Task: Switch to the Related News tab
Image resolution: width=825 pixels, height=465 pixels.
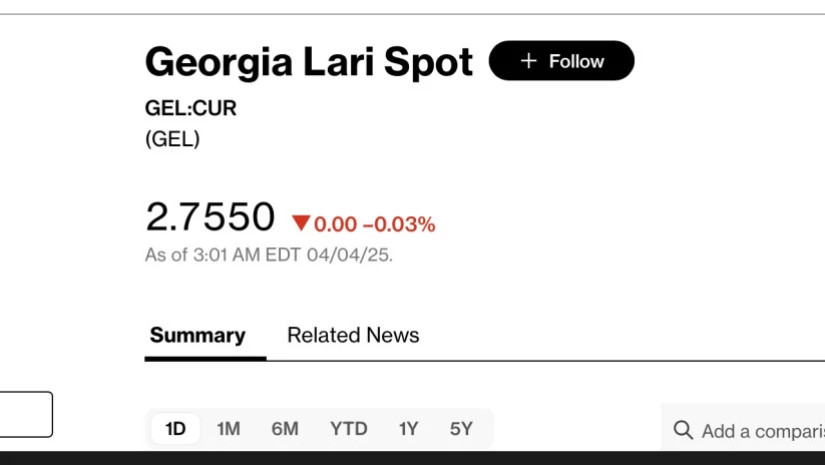Action: click(353, 335)
